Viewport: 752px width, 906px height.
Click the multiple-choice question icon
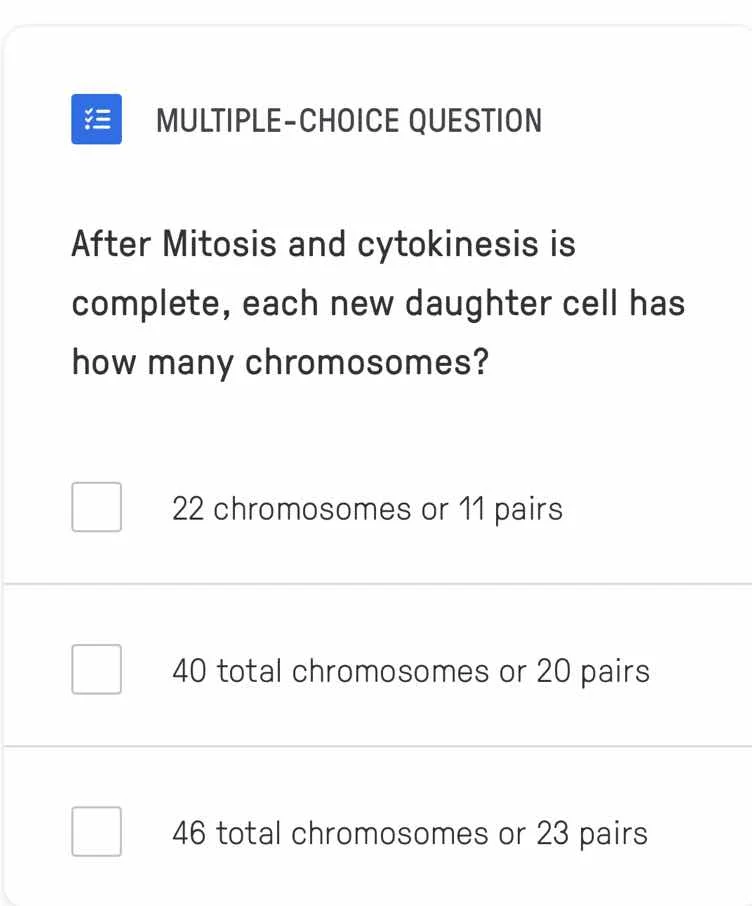tap(96, 120)
